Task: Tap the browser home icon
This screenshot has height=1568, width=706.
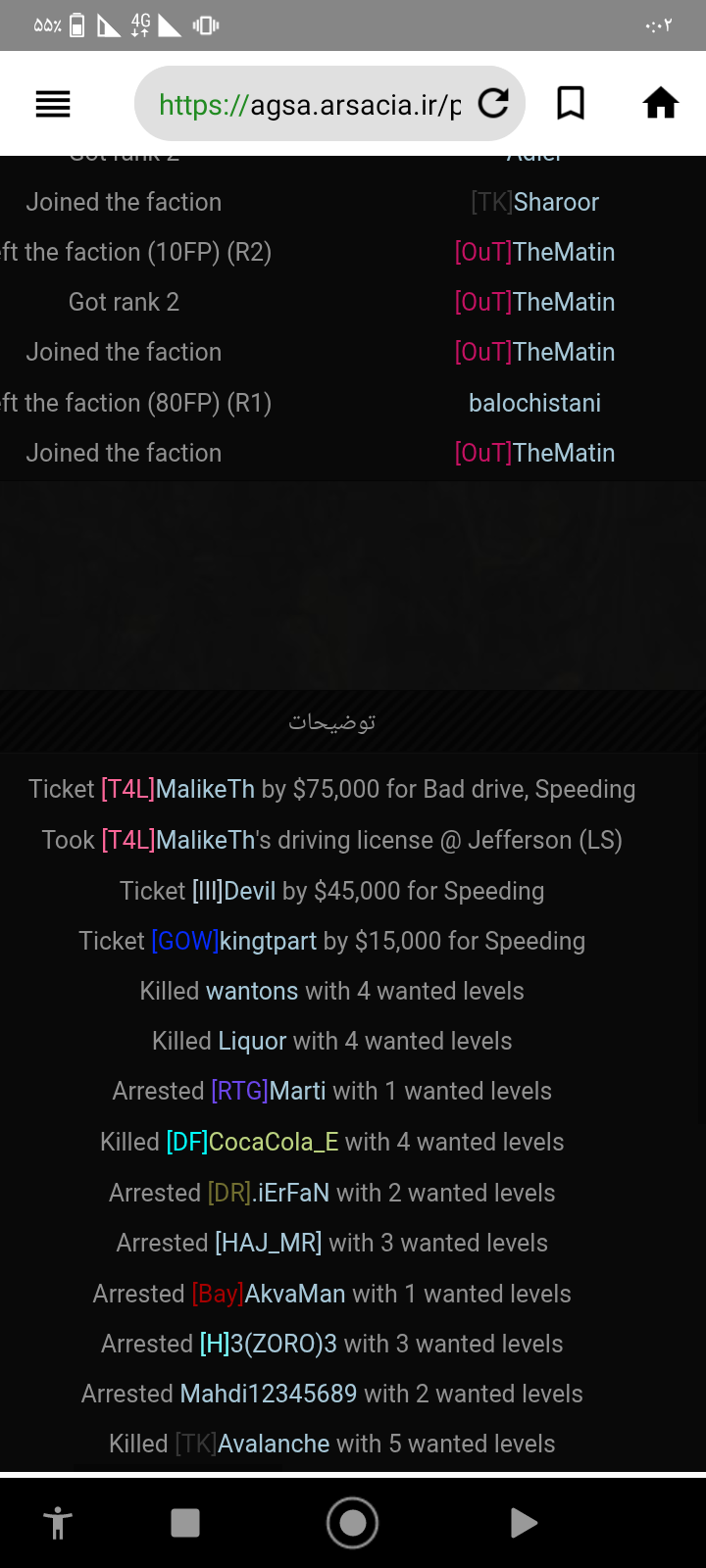Action: point(661,102)
